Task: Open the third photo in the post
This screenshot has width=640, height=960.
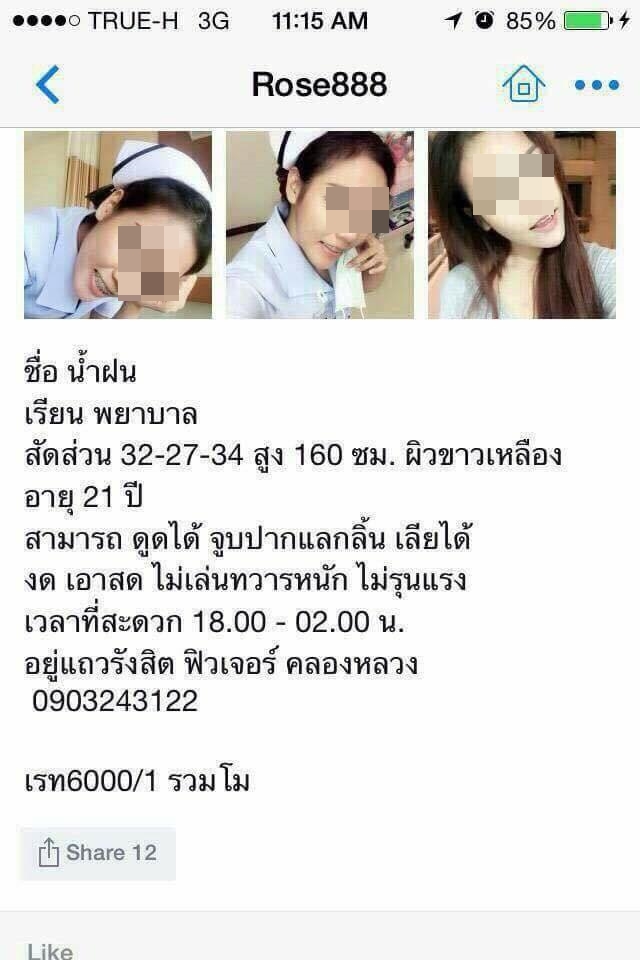Action: point(521,225)
